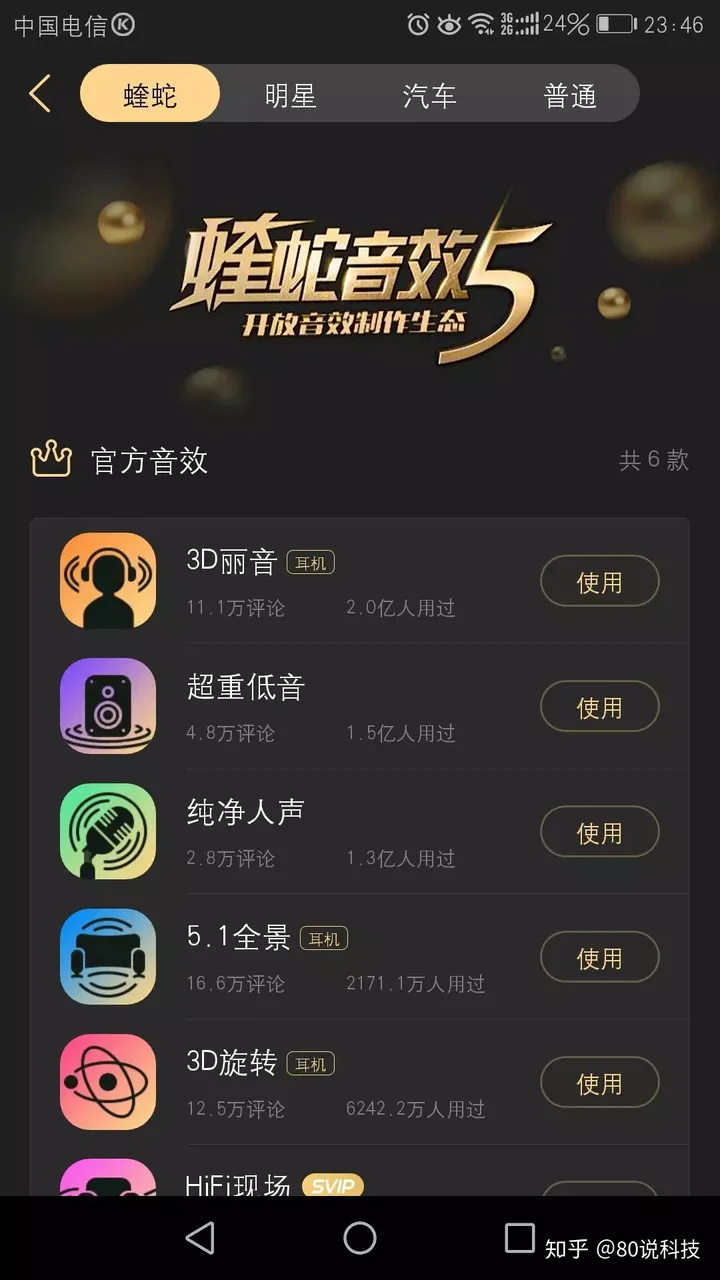
Task: Go back using the top-left arrow
Action: click(x=40, y=94)
